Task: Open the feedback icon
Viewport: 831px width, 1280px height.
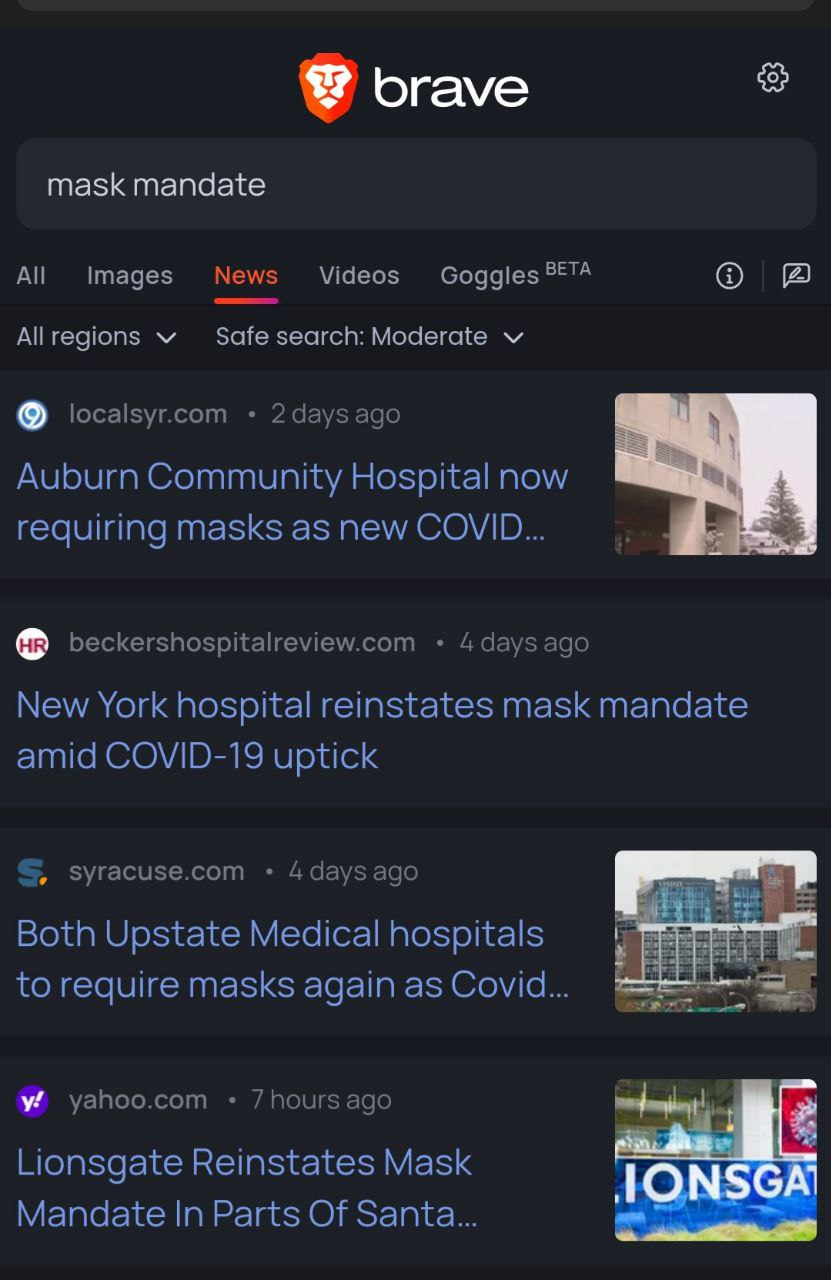Action: 796,275
